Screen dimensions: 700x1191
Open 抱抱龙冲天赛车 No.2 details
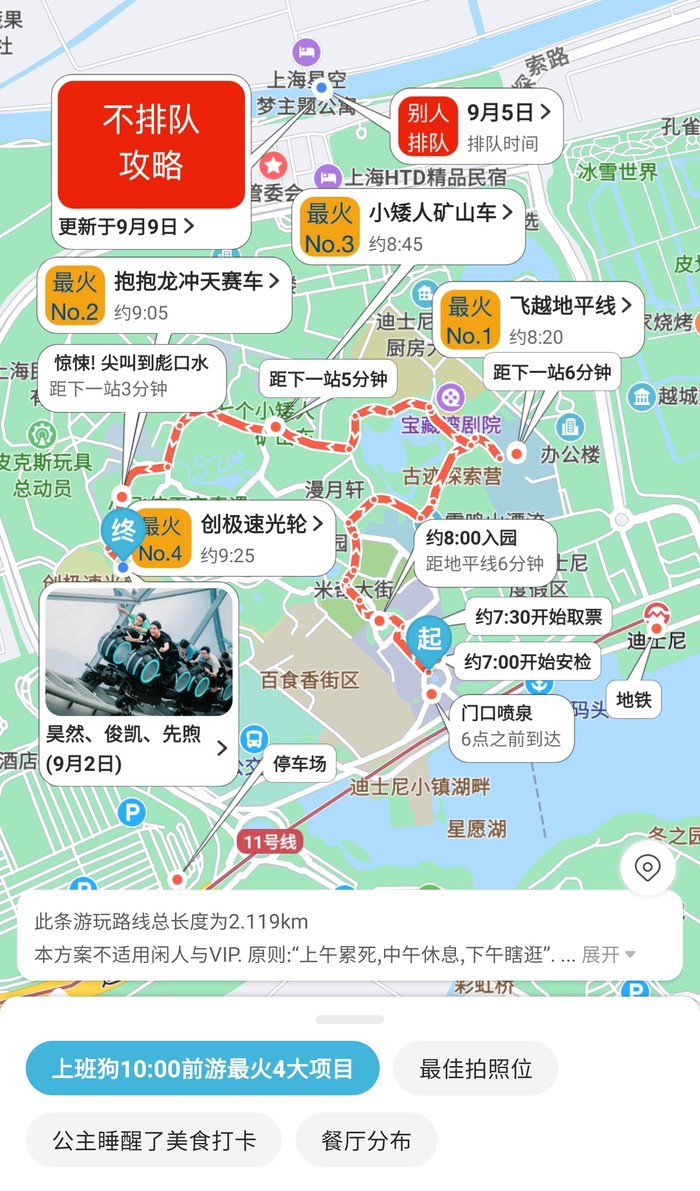coord(164,296)
